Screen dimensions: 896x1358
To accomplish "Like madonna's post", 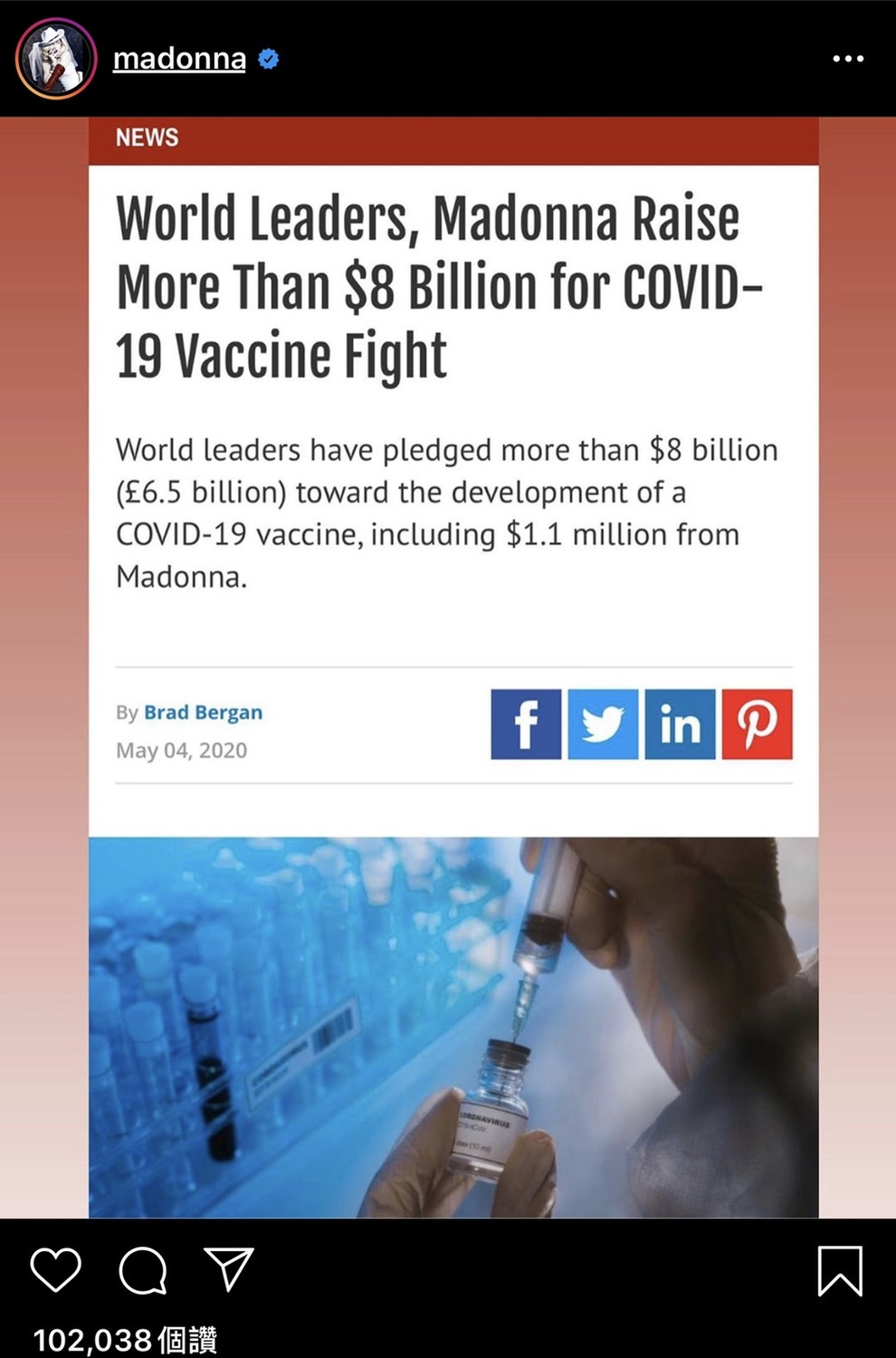I will (x=56, y=1270).
